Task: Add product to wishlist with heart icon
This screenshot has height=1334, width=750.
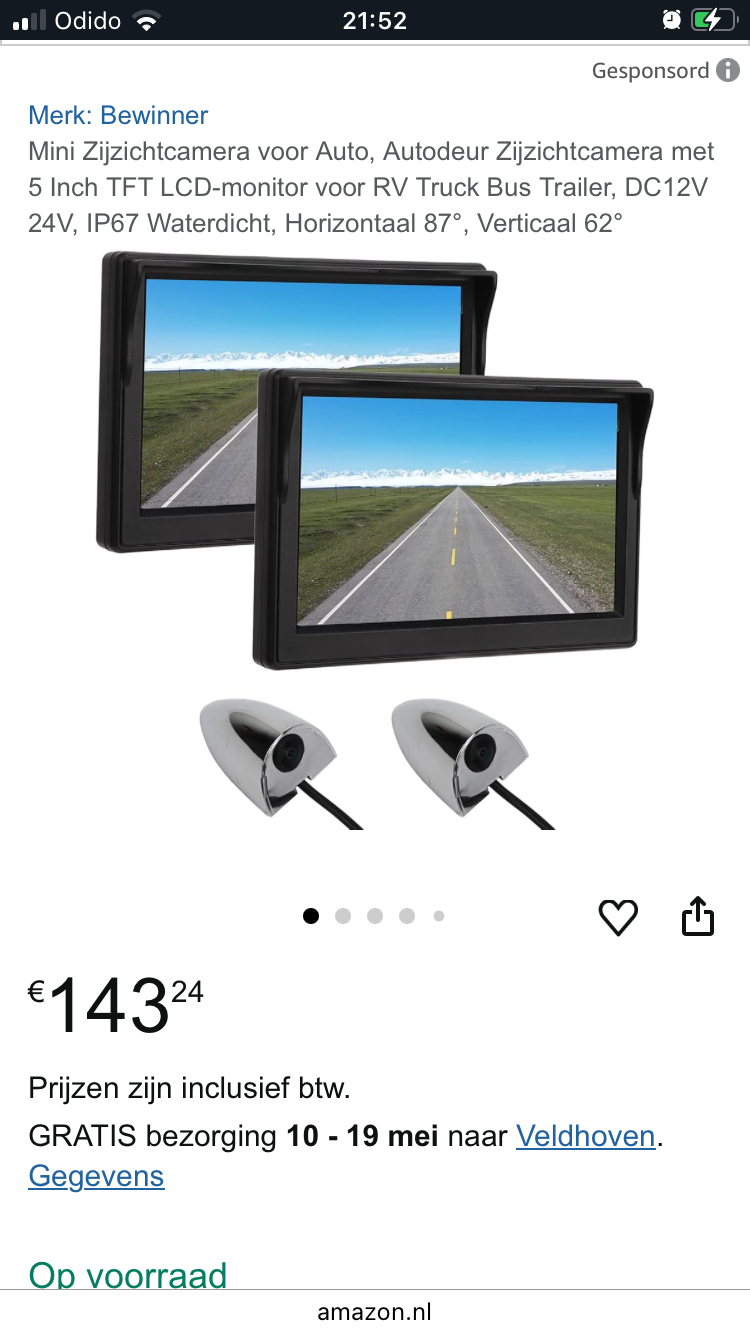Action: pos(618,917)
